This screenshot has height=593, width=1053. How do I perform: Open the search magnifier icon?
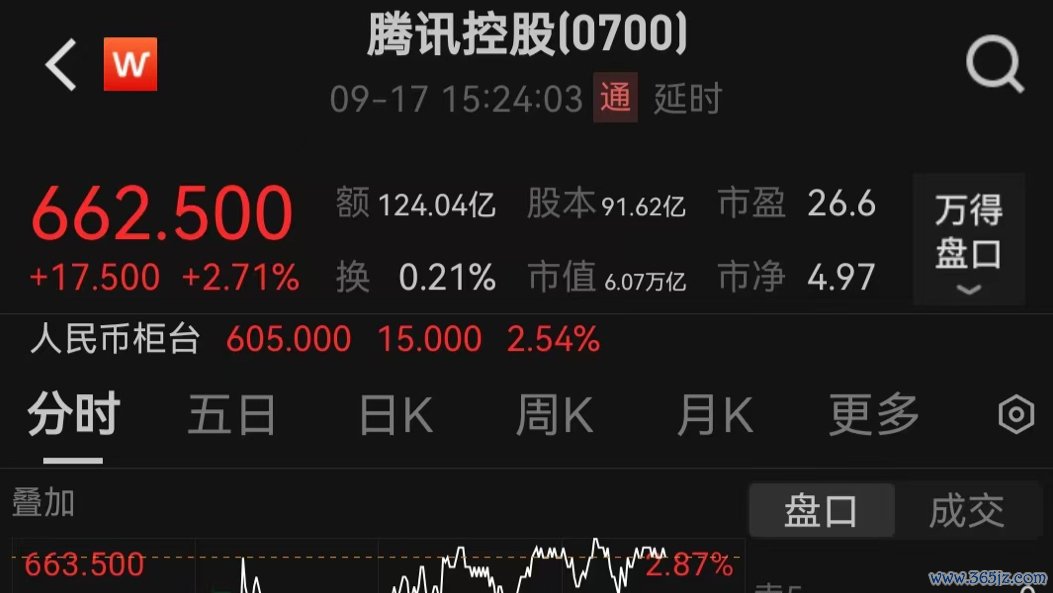994,66
